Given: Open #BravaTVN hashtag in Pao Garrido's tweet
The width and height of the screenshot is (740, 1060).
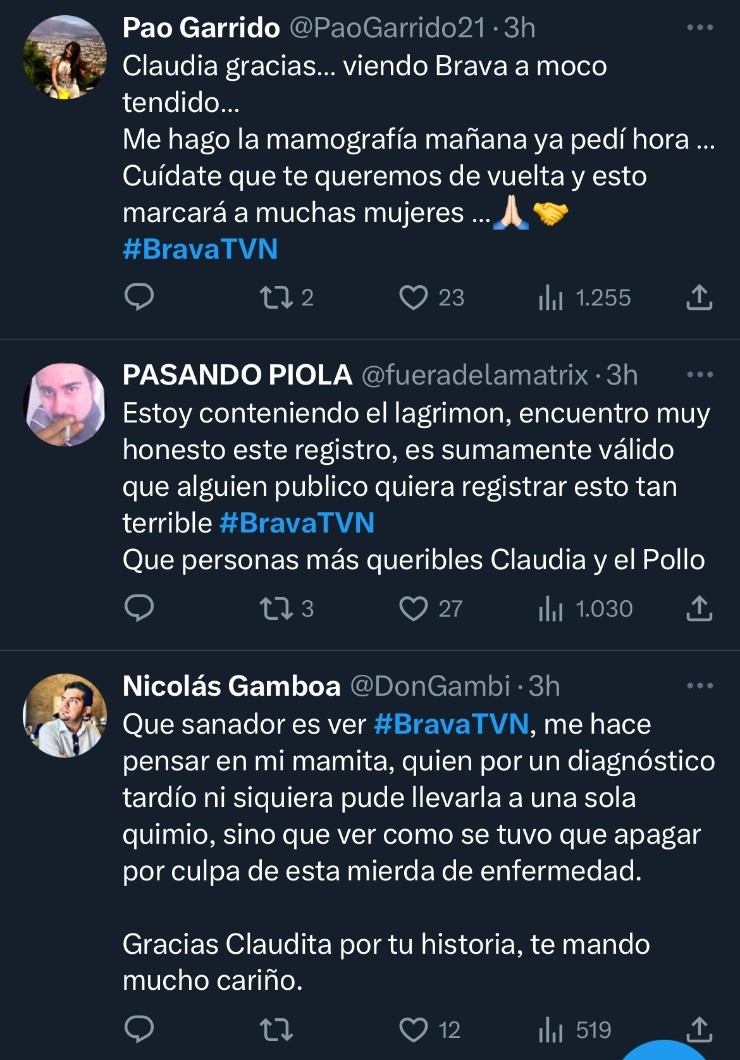Looking at the screenshot, I should click(200, 248).
